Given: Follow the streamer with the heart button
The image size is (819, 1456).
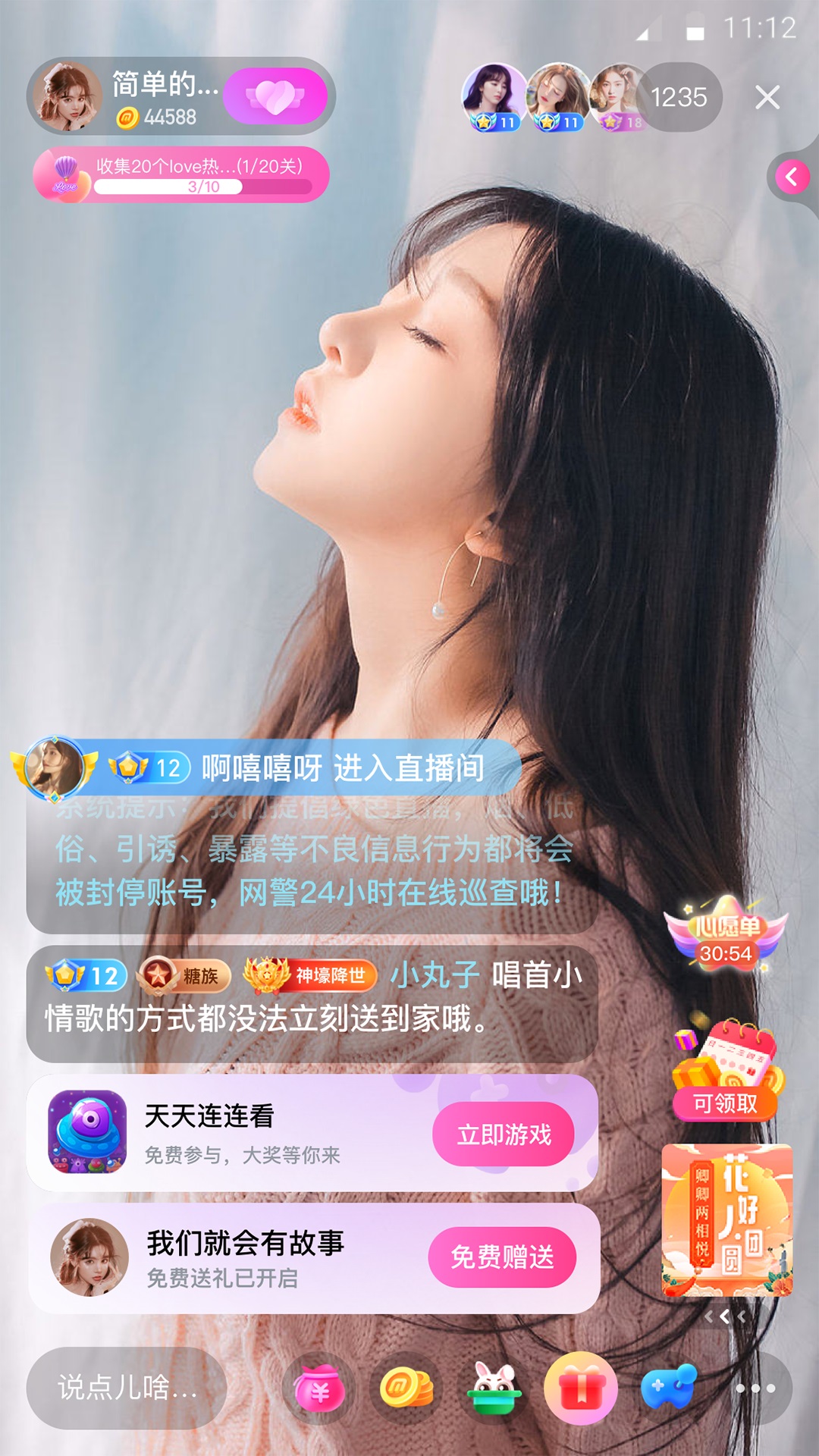Looking at the screenshot, I should click(275, 96).
